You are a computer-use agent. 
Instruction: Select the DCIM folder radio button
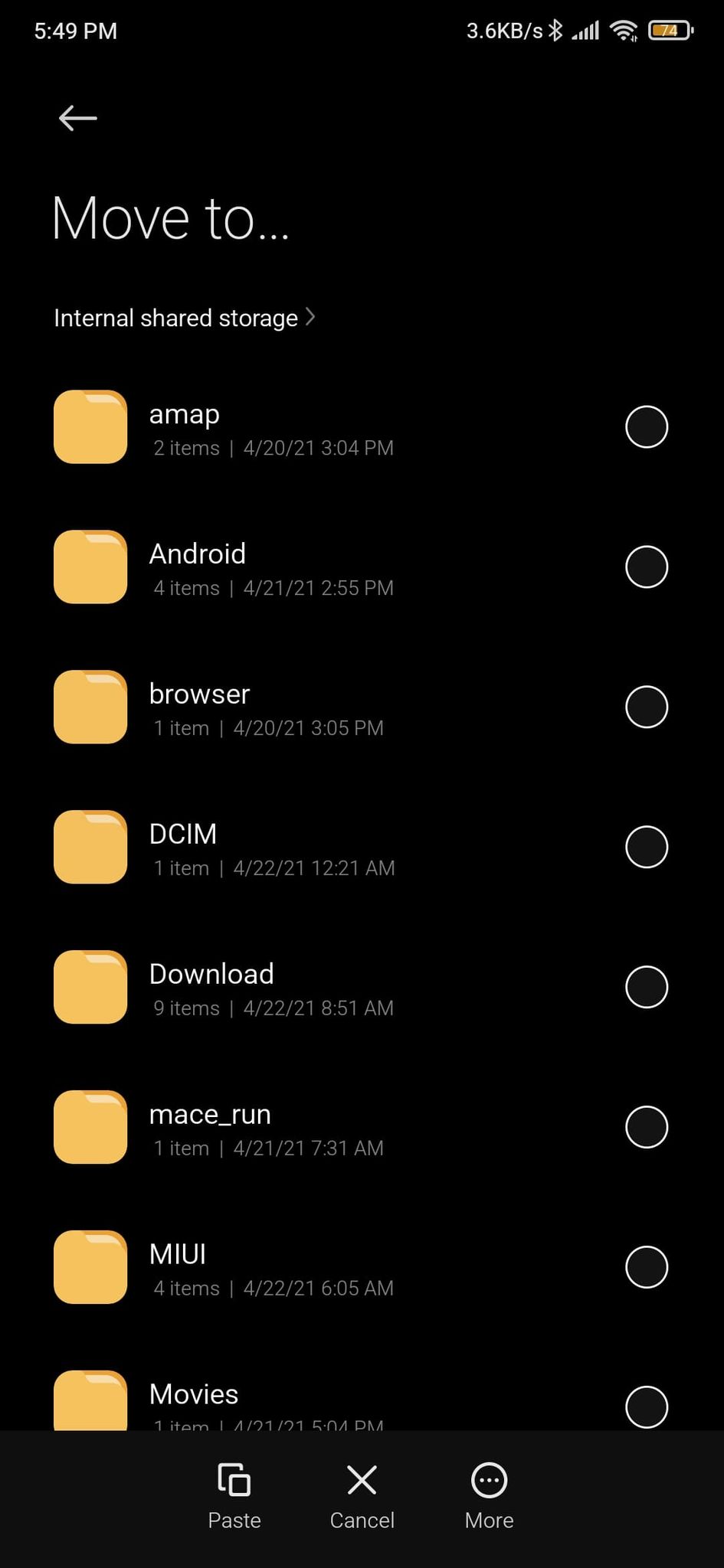pos(647,847)
